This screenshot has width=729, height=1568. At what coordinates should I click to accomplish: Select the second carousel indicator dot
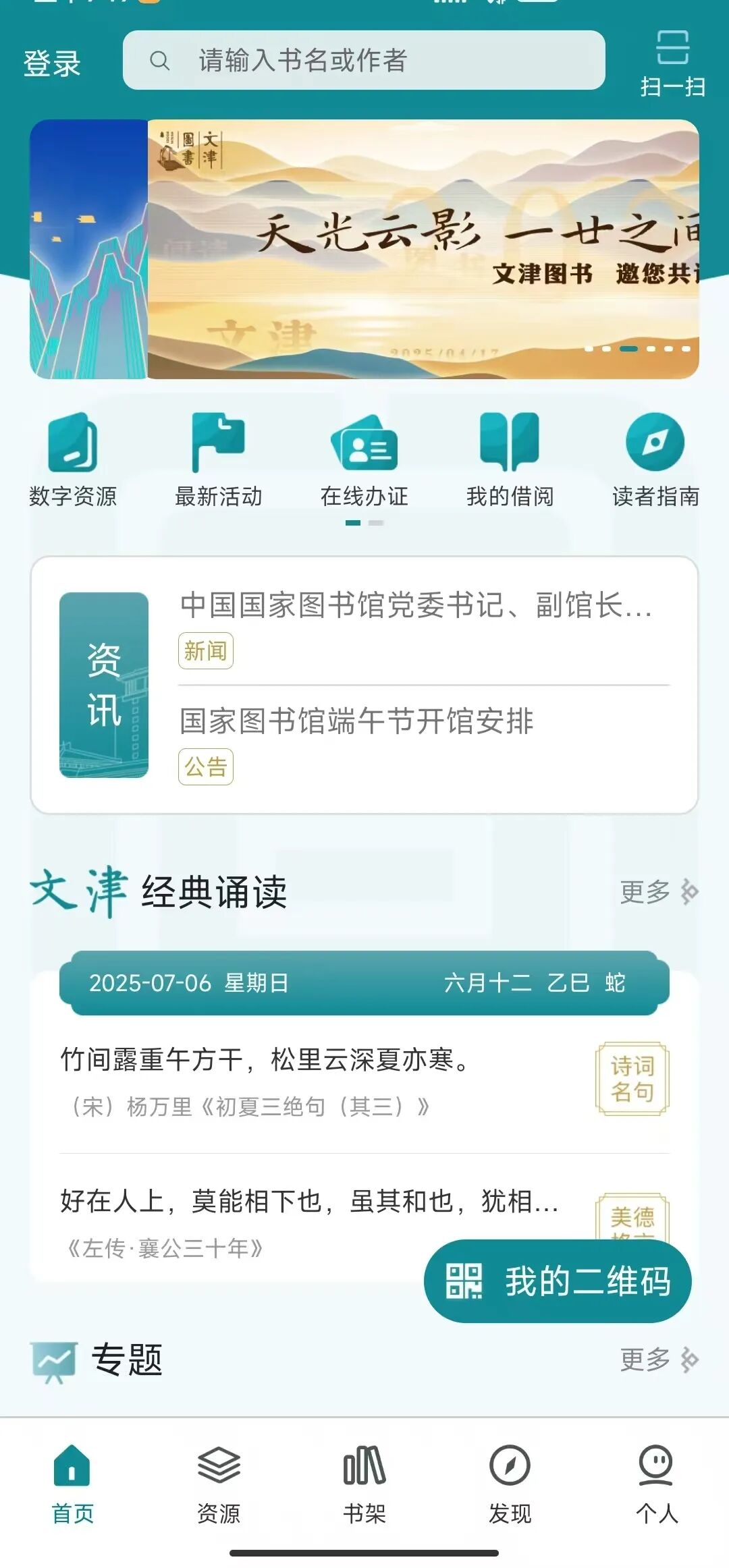click(607, 350)
